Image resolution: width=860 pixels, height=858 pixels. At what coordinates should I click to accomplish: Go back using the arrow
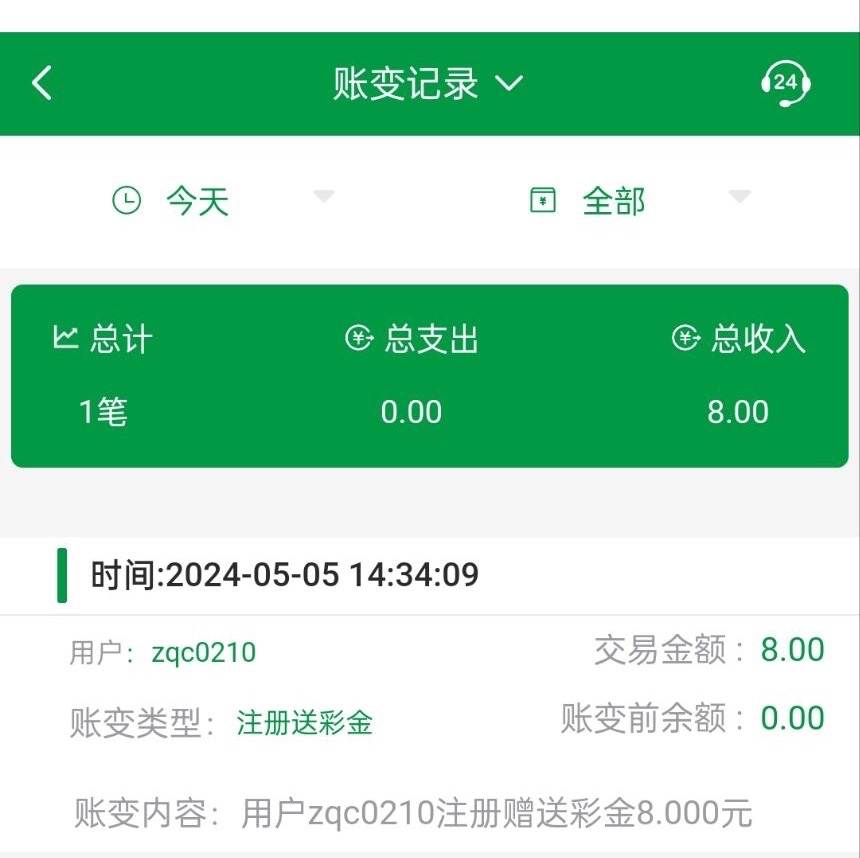[x=42, y=83]
